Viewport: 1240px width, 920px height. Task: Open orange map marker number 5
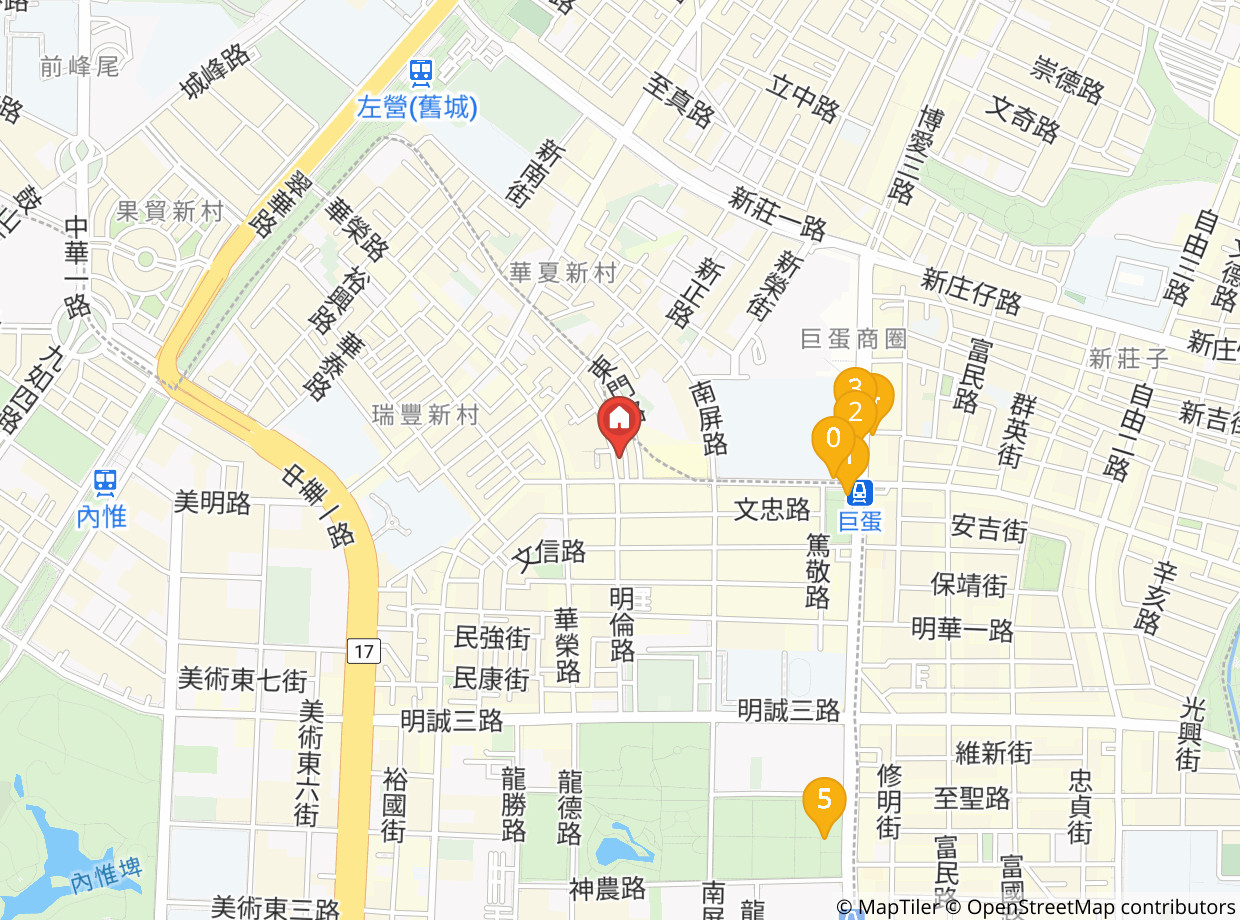pos(824,799)
